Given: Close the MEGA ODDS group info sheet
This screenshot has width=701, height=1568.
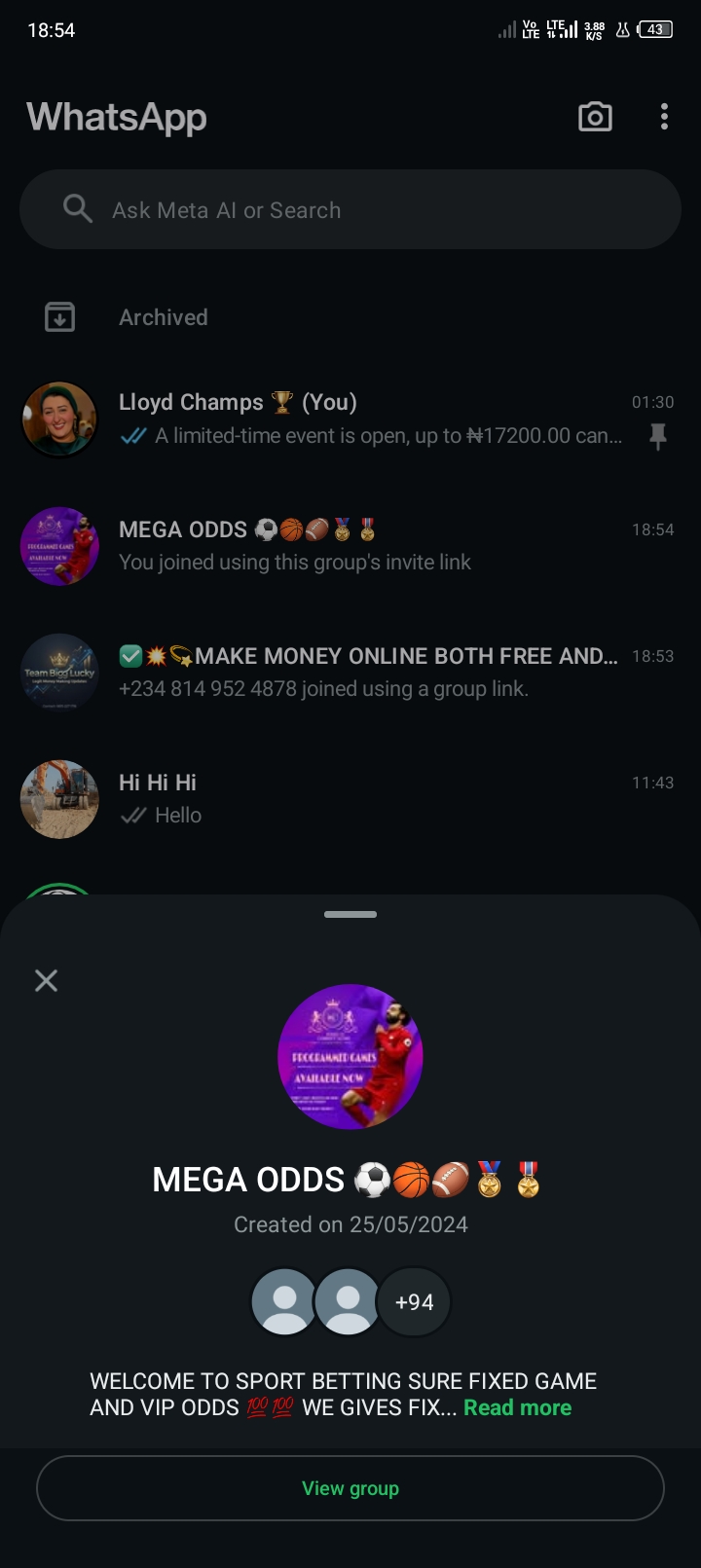Looking at the screenshot, I should tap(46, 980).
